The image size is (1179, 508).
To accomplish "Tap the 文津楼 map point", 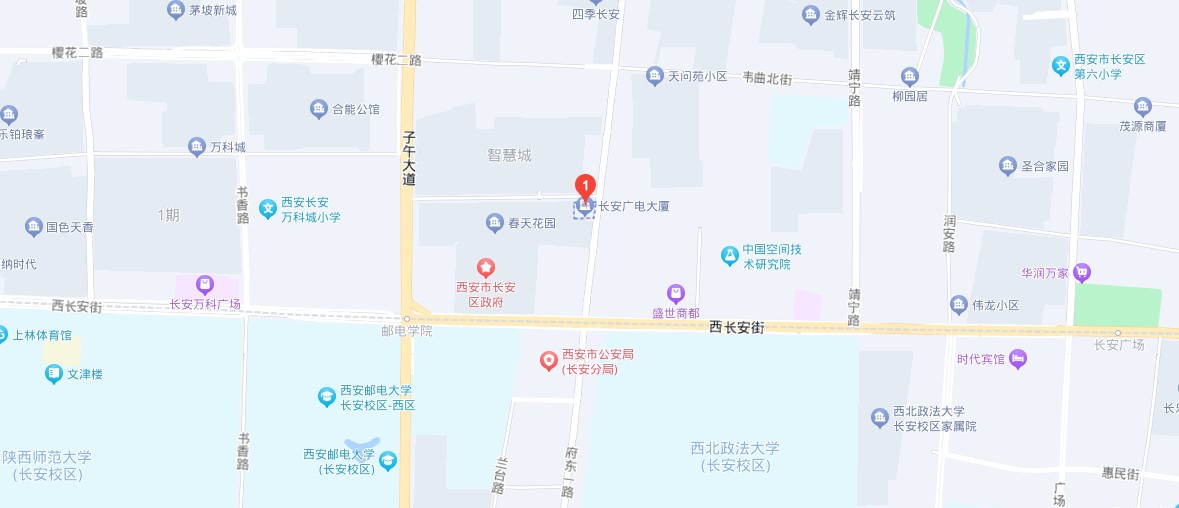I will coord(54,374).
